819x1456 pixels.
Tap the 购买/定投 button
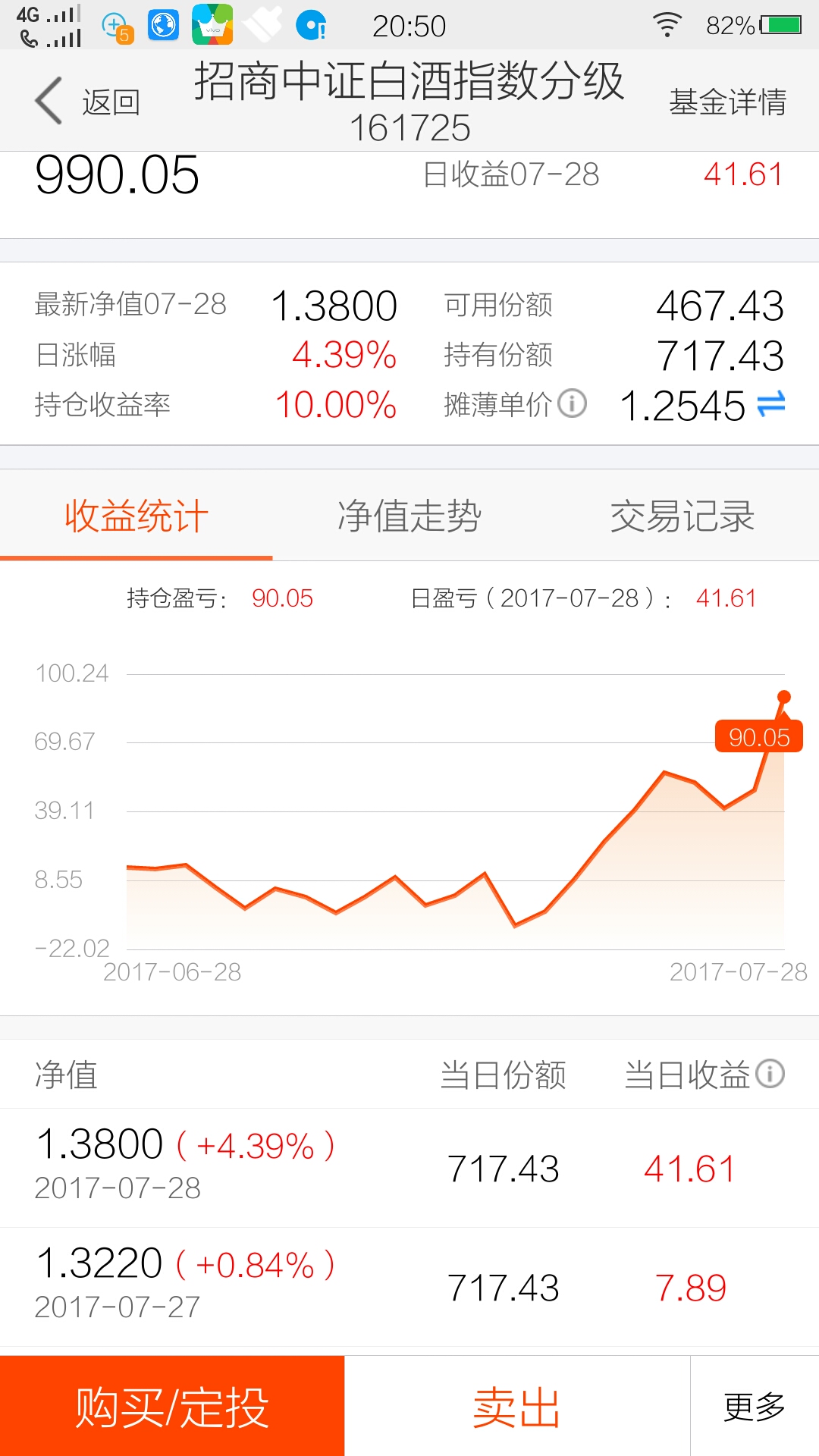(172, 1406)
